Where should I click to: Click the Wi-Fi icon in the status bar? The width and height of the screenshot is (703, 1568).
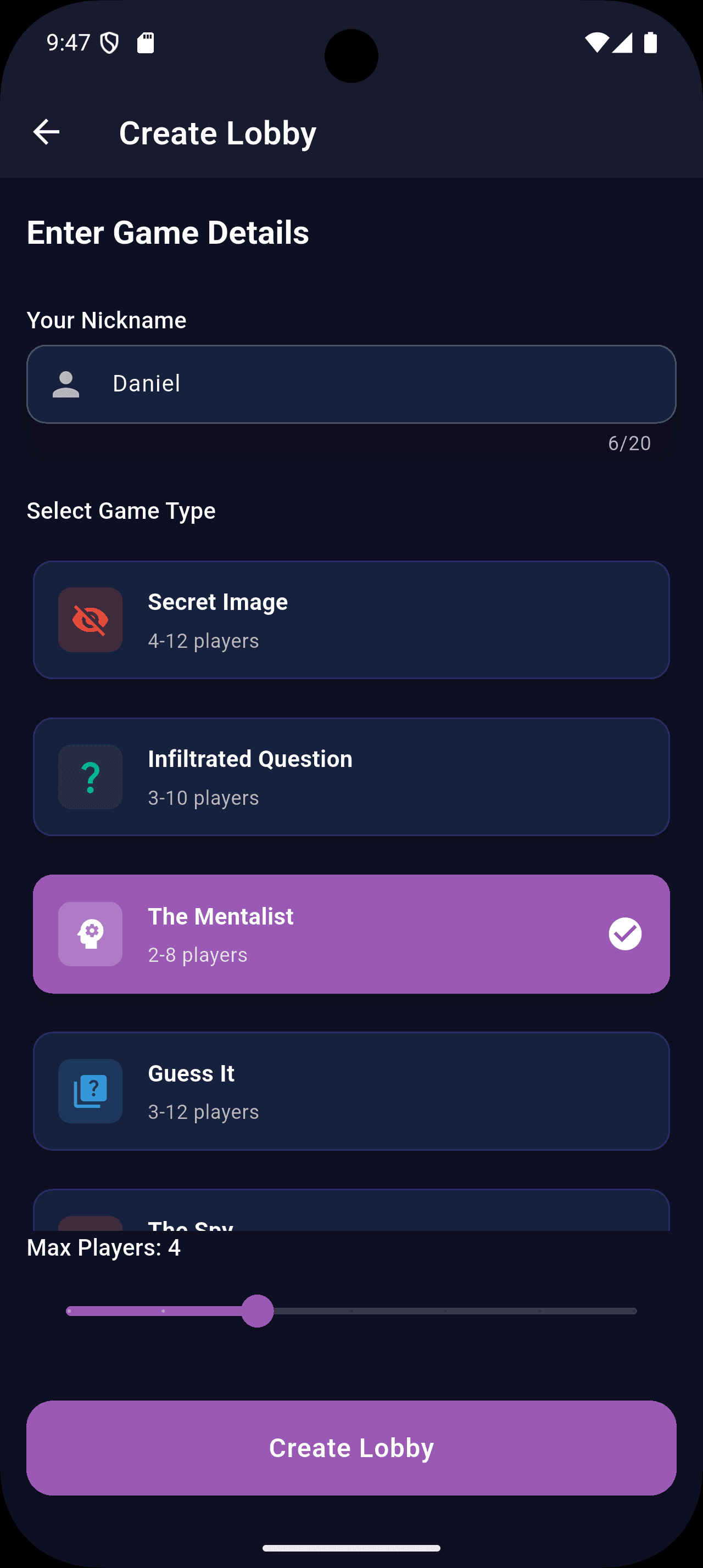(x=598, y=42)
